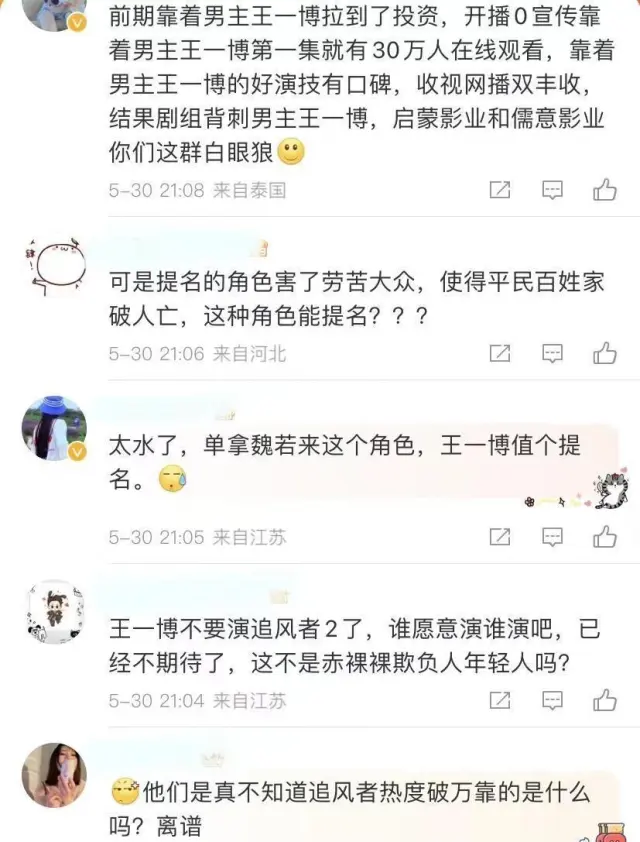
Task: Share the 21:08 comment from 泰国
Action: pos(500,190)
